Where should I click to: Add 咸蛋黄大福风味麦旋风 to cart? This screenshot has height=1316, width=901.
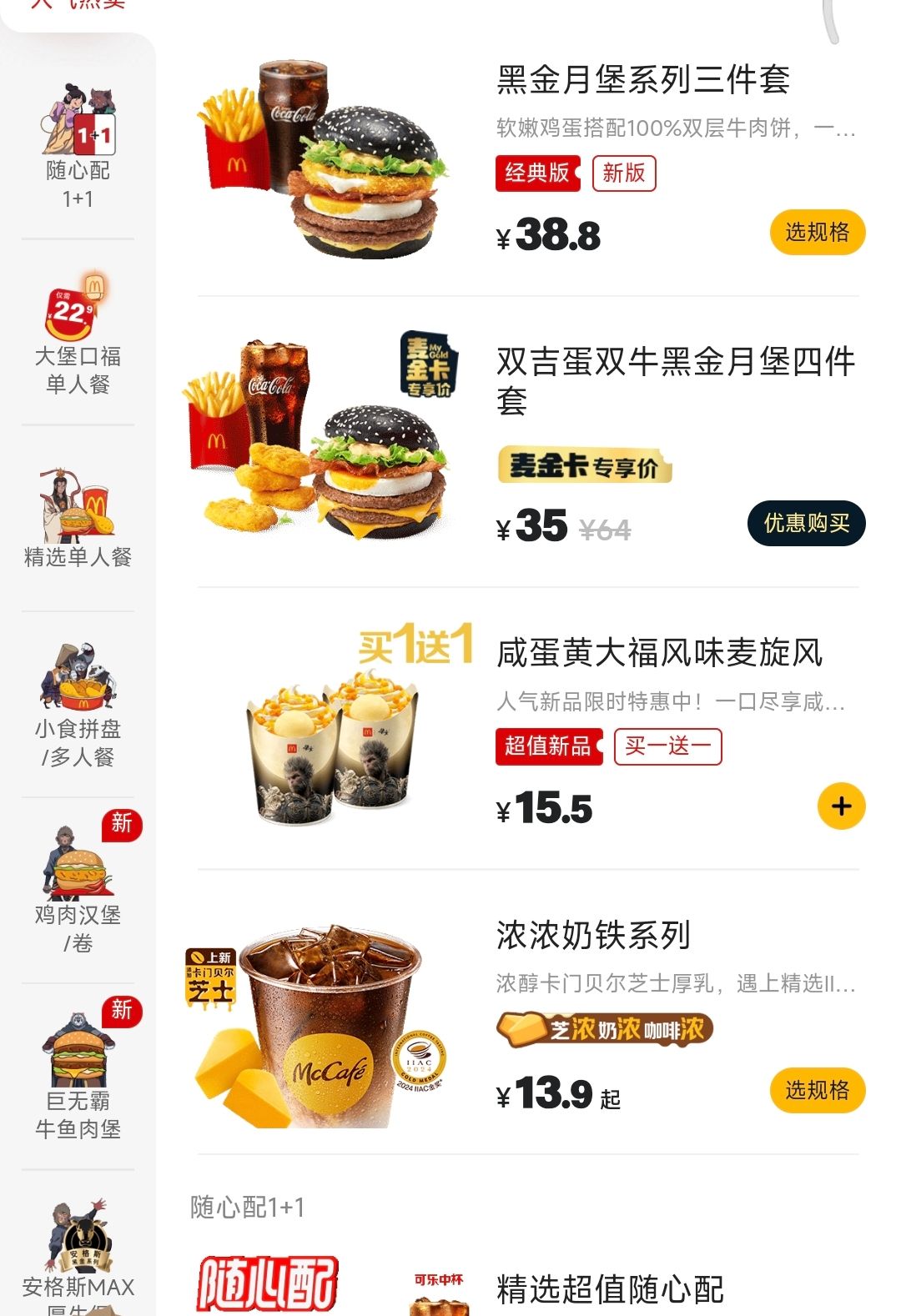[x=841, y=806]
